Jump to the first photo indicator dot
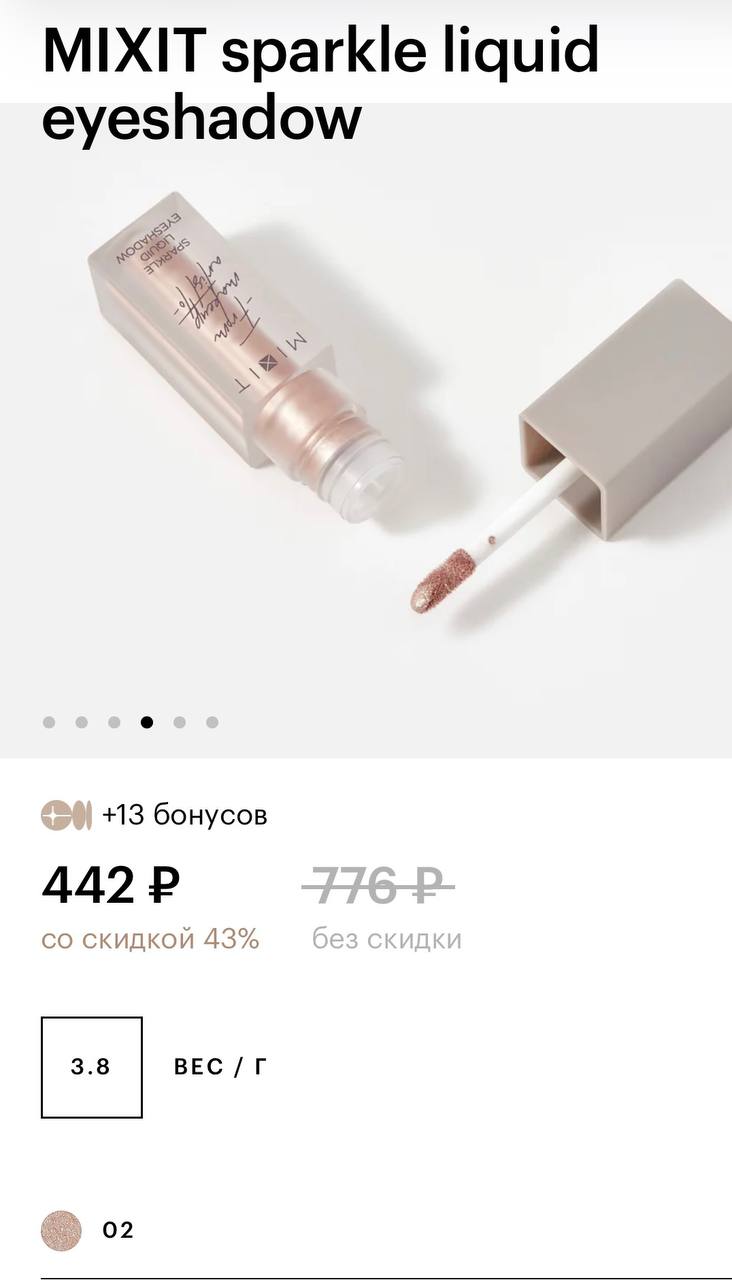Image resolution: width=732 pixels, height=1280 pixels. 49,722
